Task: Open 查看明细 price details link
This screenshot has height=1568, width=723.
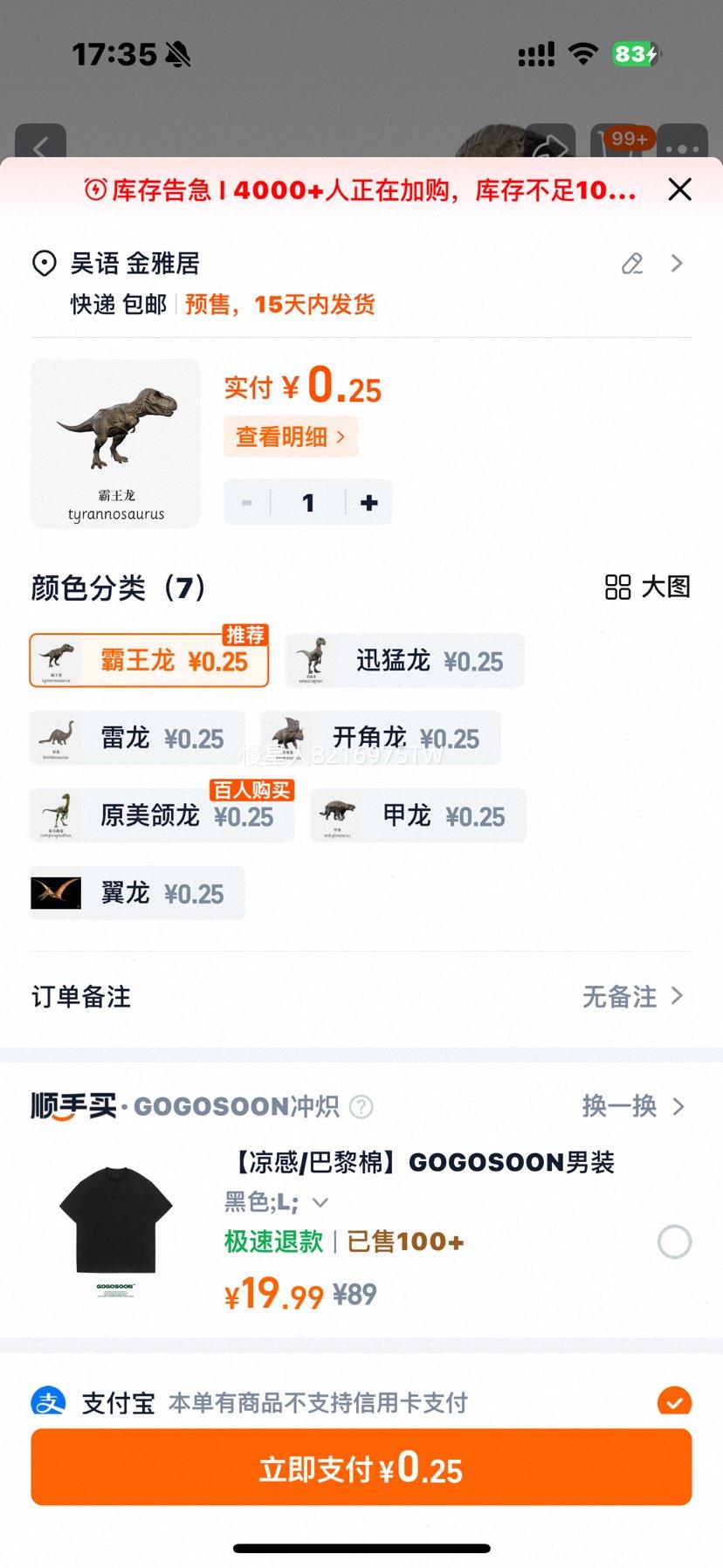Action: coord(290,437)
